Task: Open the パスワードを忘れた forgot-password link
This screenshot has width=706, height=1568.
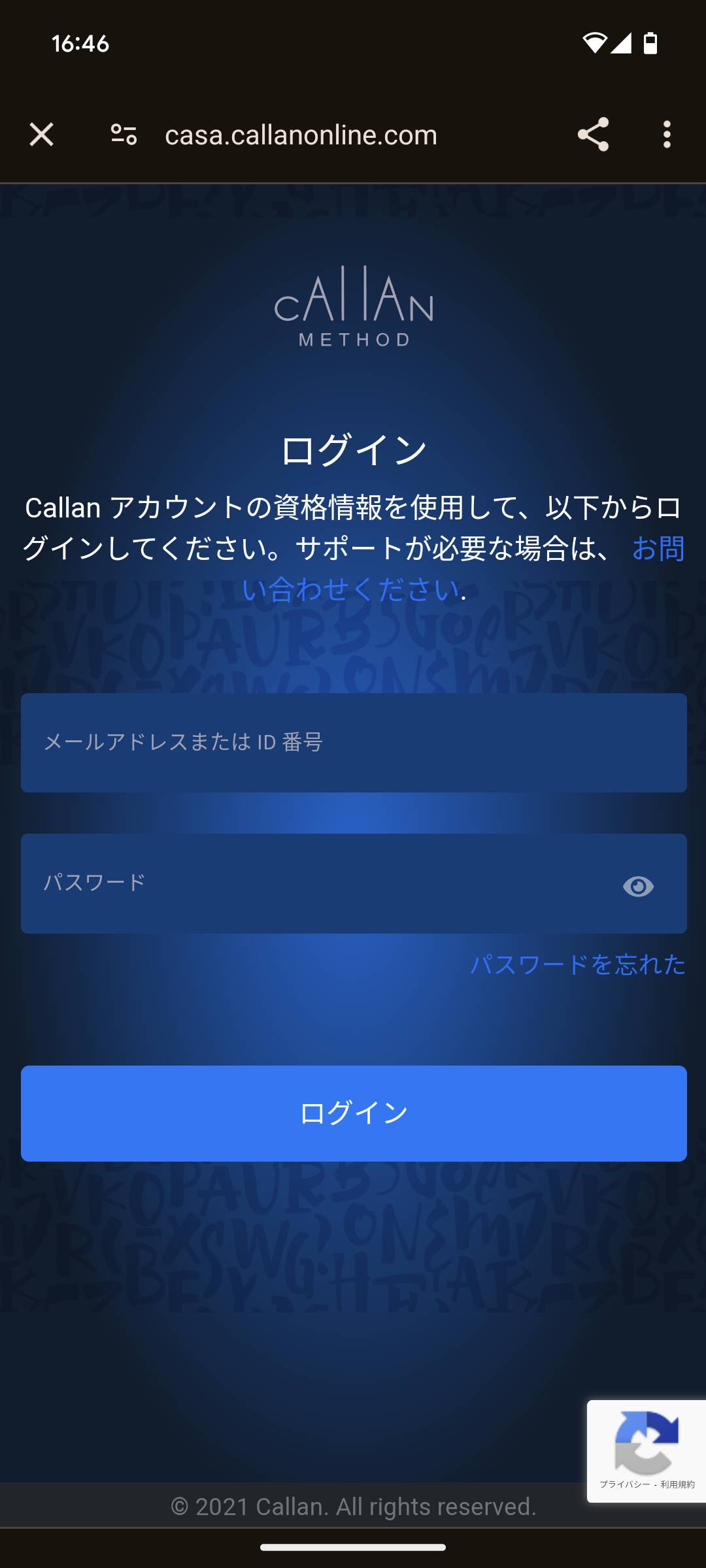Action: [x=578, y=964]
